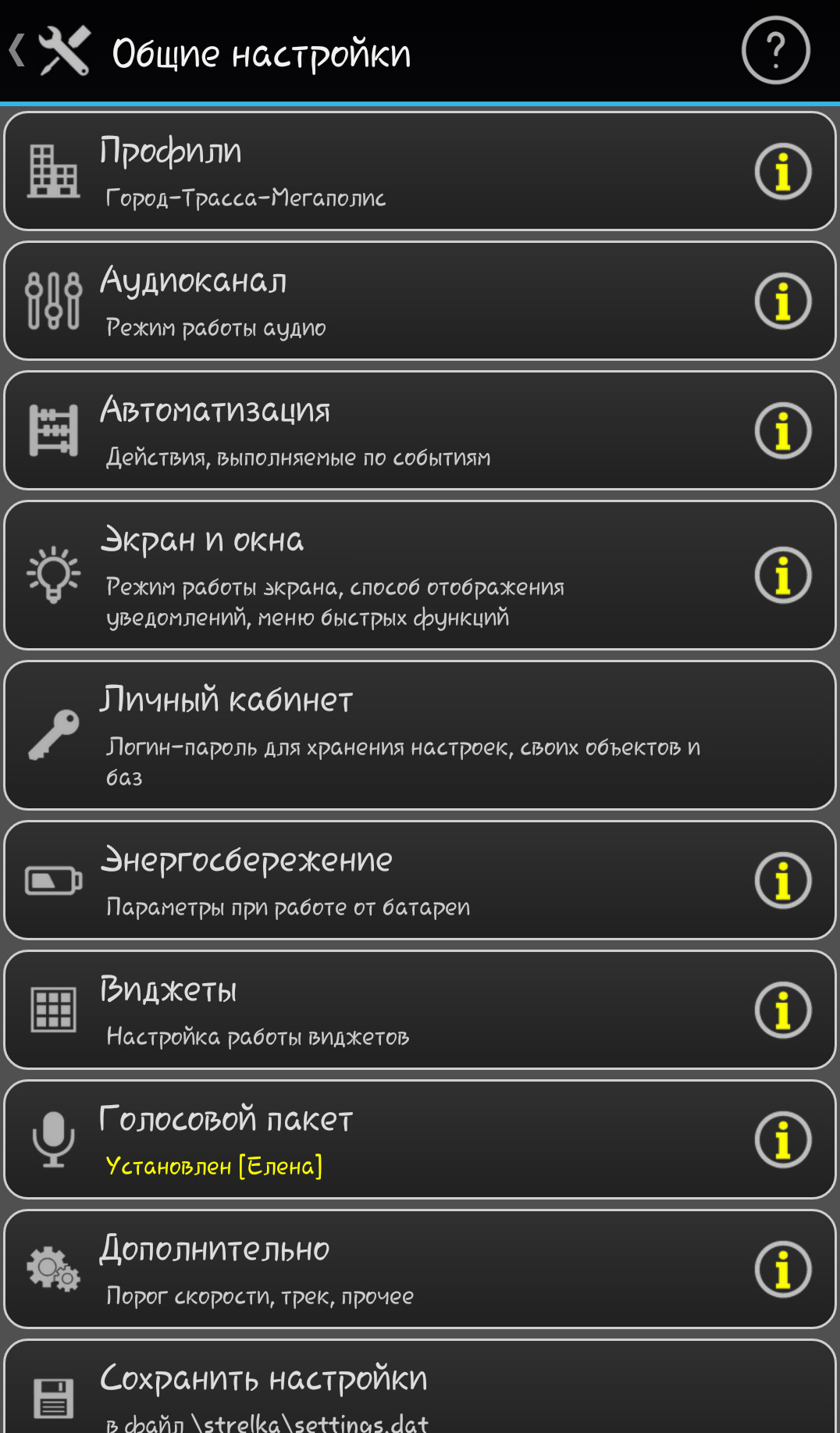Tap the info icon for Экран и окна

pyautogui.click(x=783, y=576)
